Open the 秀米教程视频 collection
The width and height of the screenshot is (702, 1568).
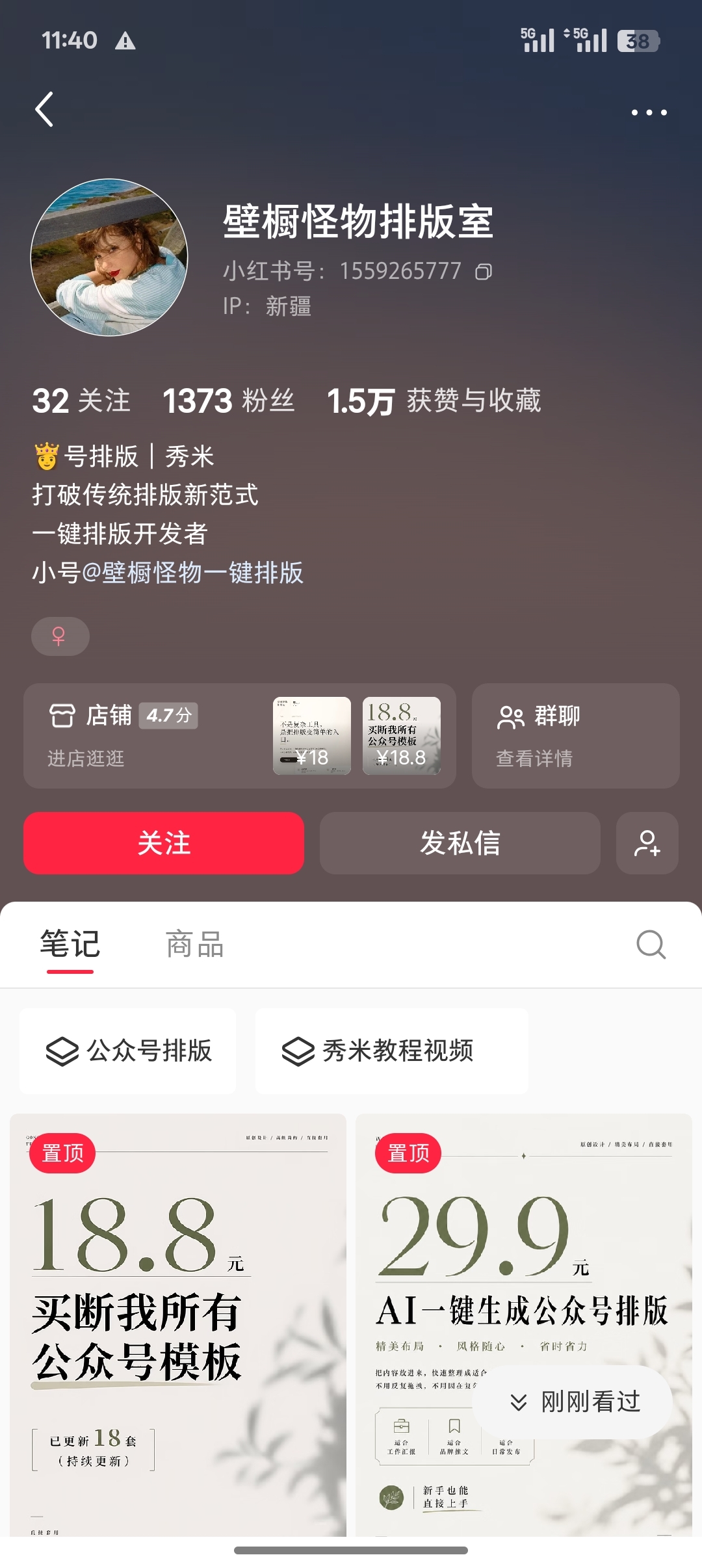392,1051
